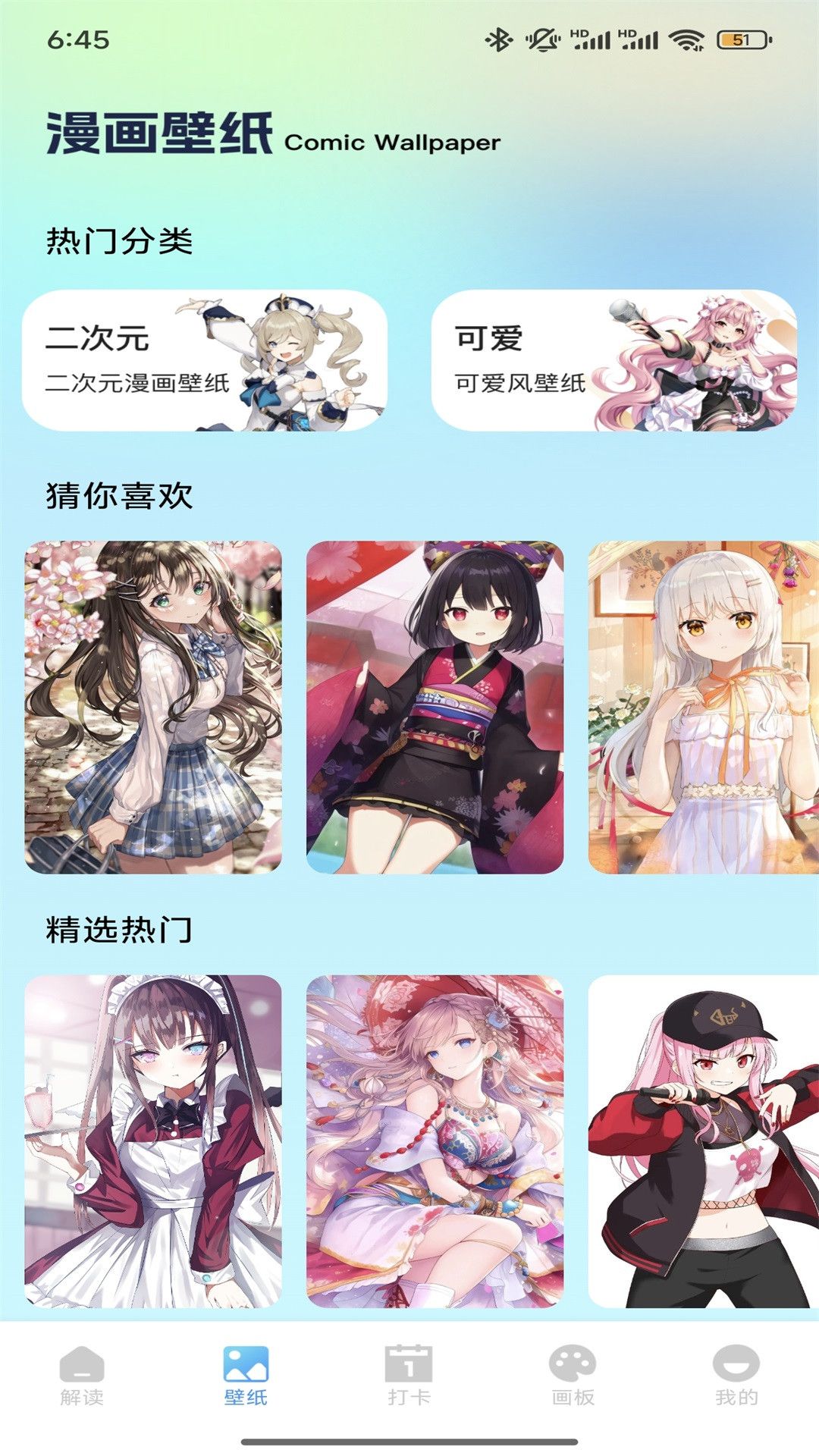819x1456 pixels.
Task: Go to the 打卡 tab
Action: pos(409,1376)
